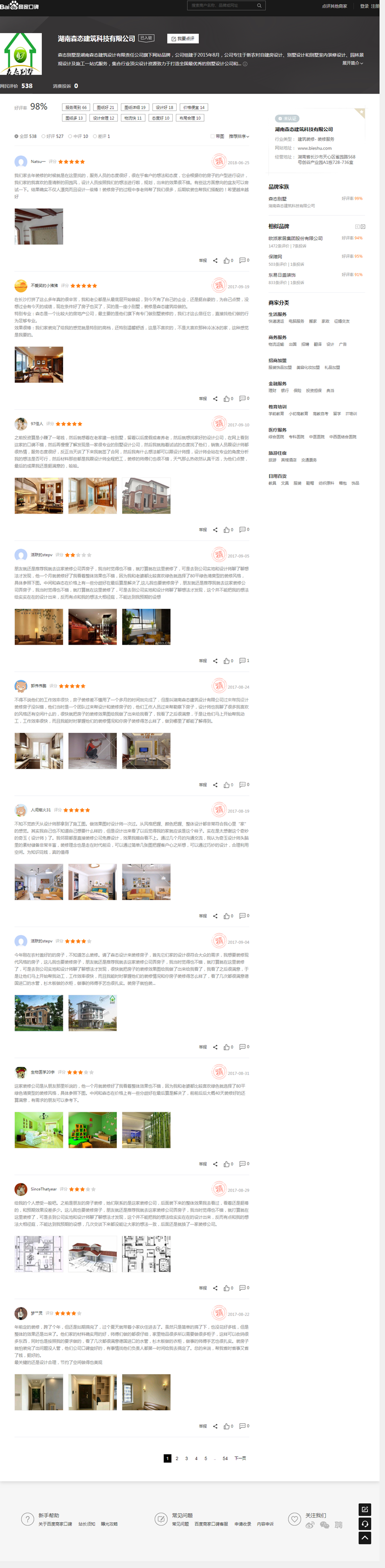Open the 推荐排序 sort dropdown
Screen dimensions: 385x1568
click(239, 137)
